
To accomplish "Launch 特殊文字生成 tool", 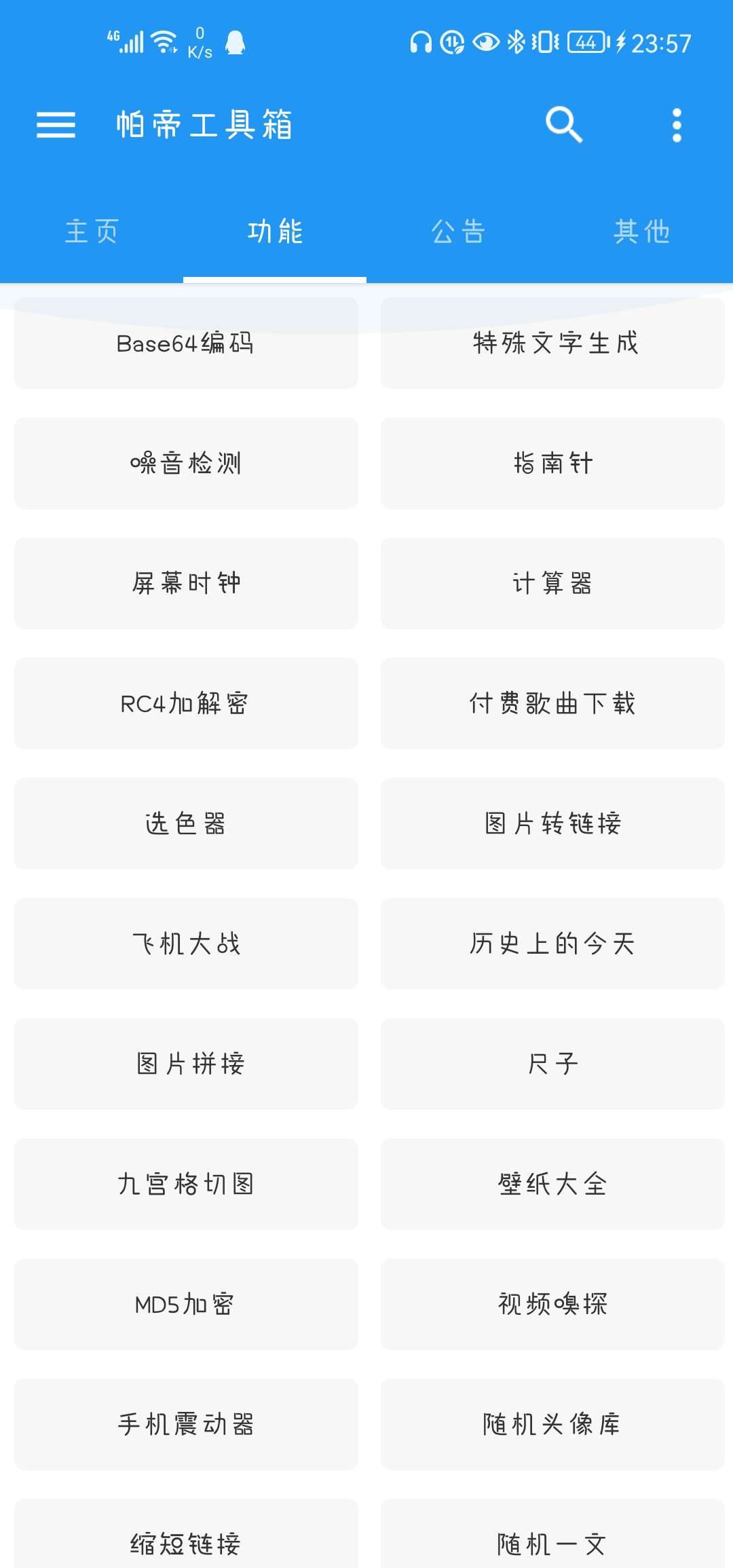I will (552, 343).
